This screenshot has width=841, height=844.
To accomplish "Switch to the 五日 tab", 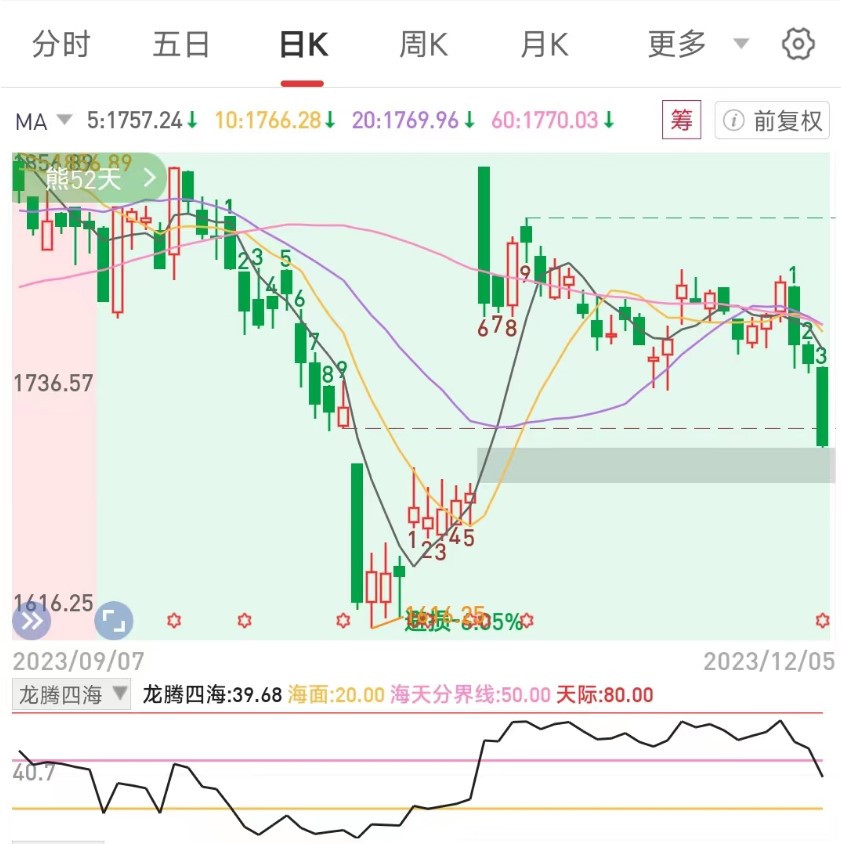I will click(x=182, y=44).
